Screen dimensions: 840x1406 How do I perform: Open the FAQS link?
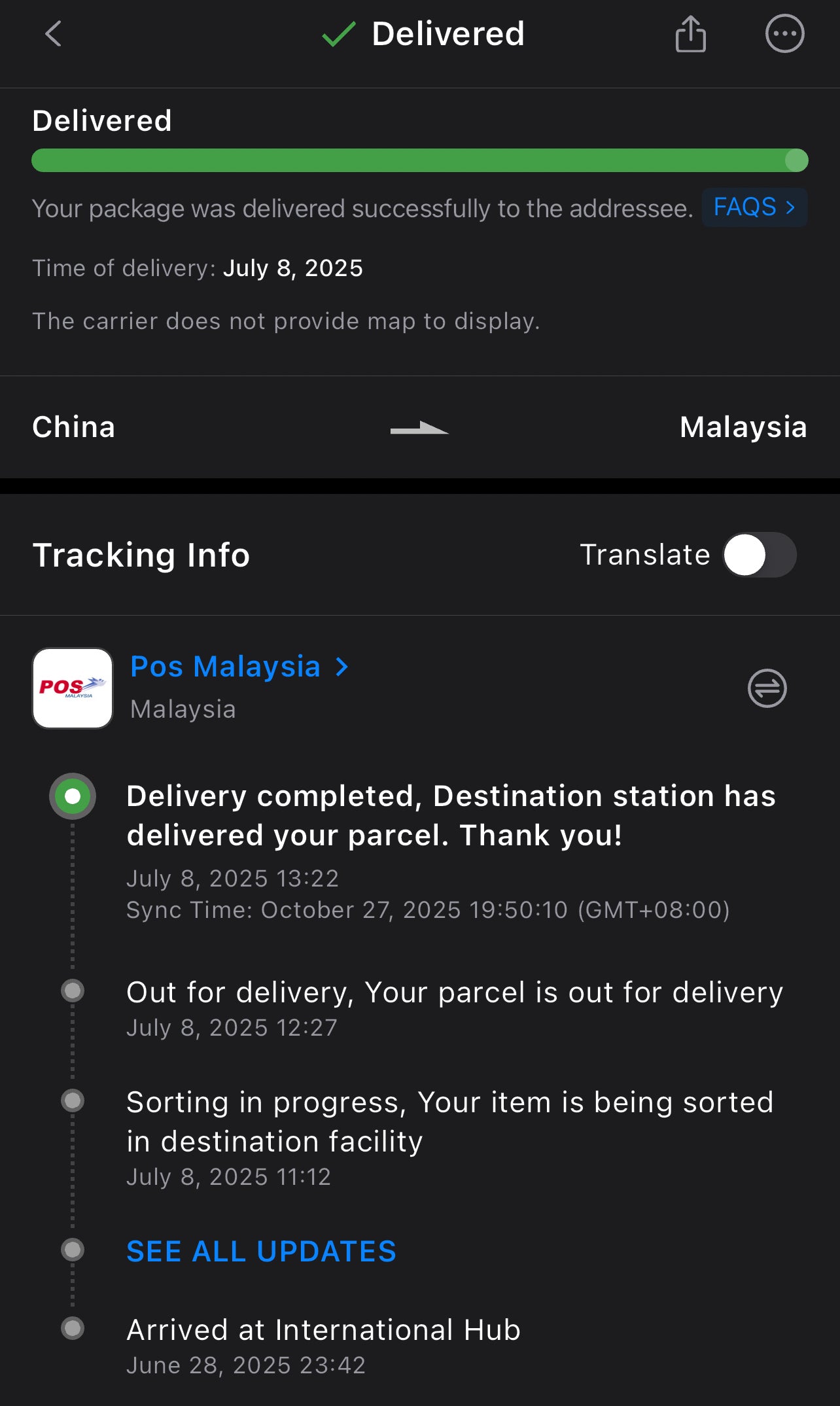[x=754, y=207]
